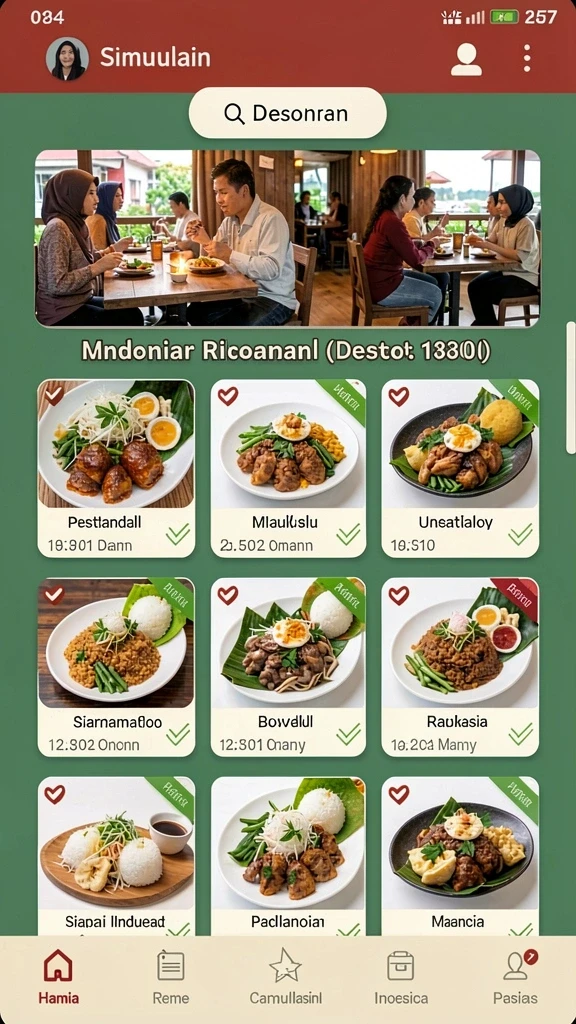
Task: View the Padlanoian dish card
Action: click(288, 856)
